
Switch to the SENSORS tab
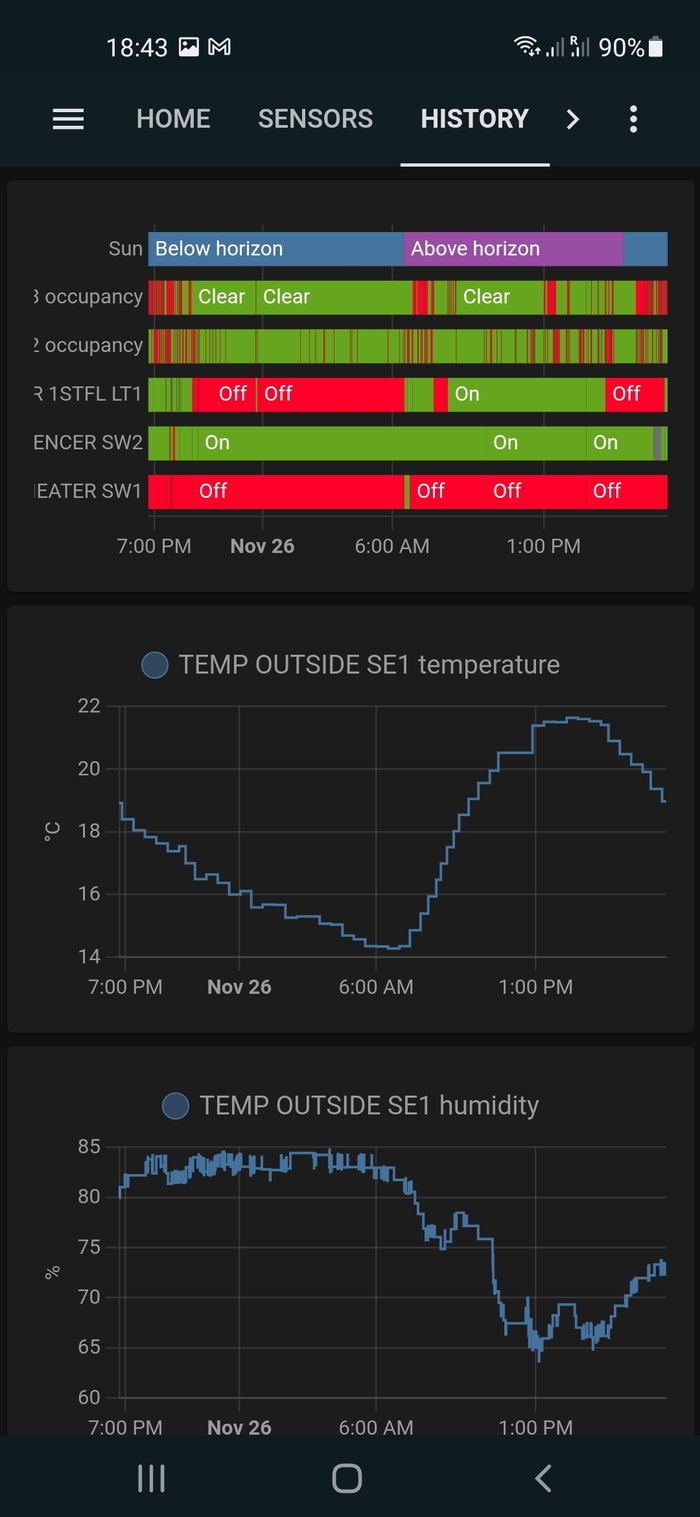pyautogui.click(x=315, y=119)
